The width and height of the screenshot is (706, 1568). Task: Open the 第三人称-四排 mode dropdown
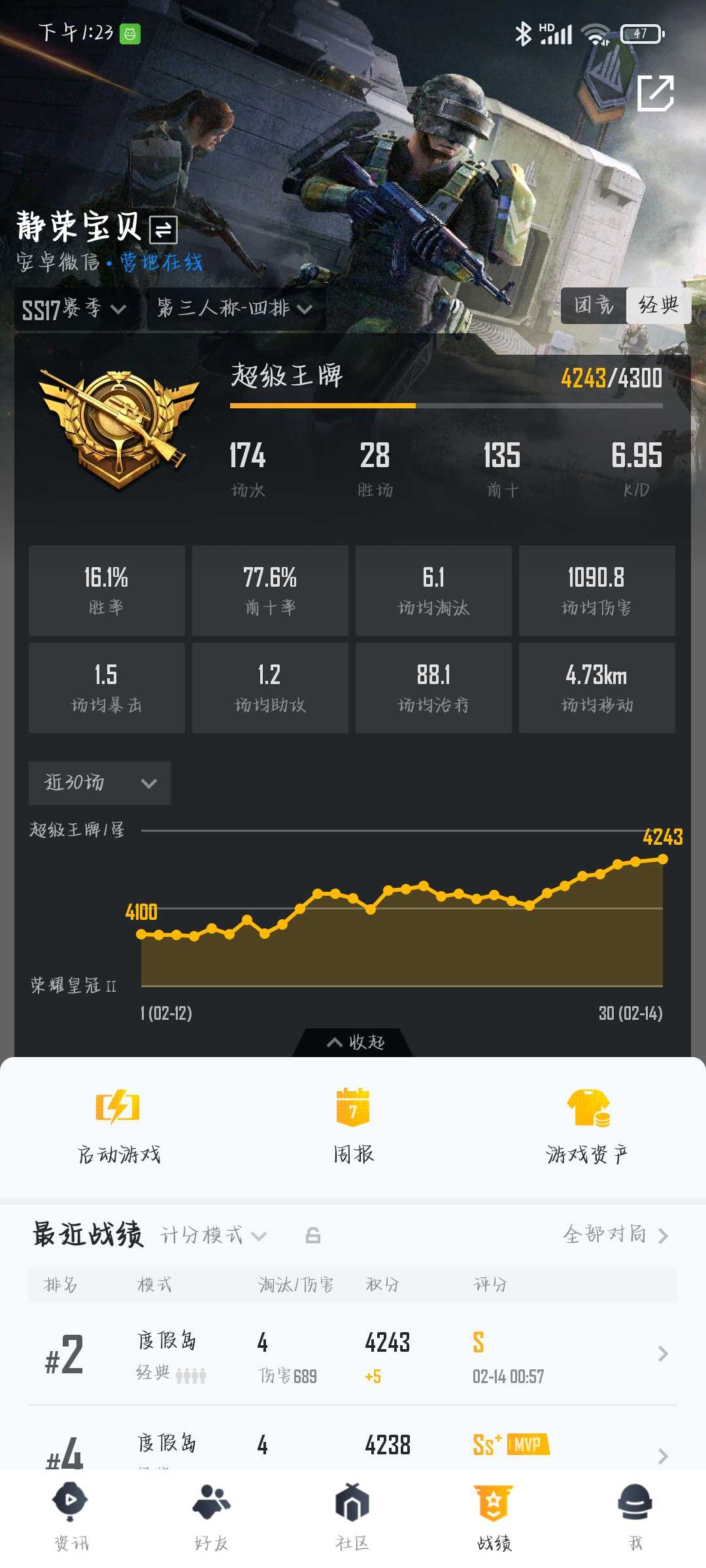click(x=235, y=308)
